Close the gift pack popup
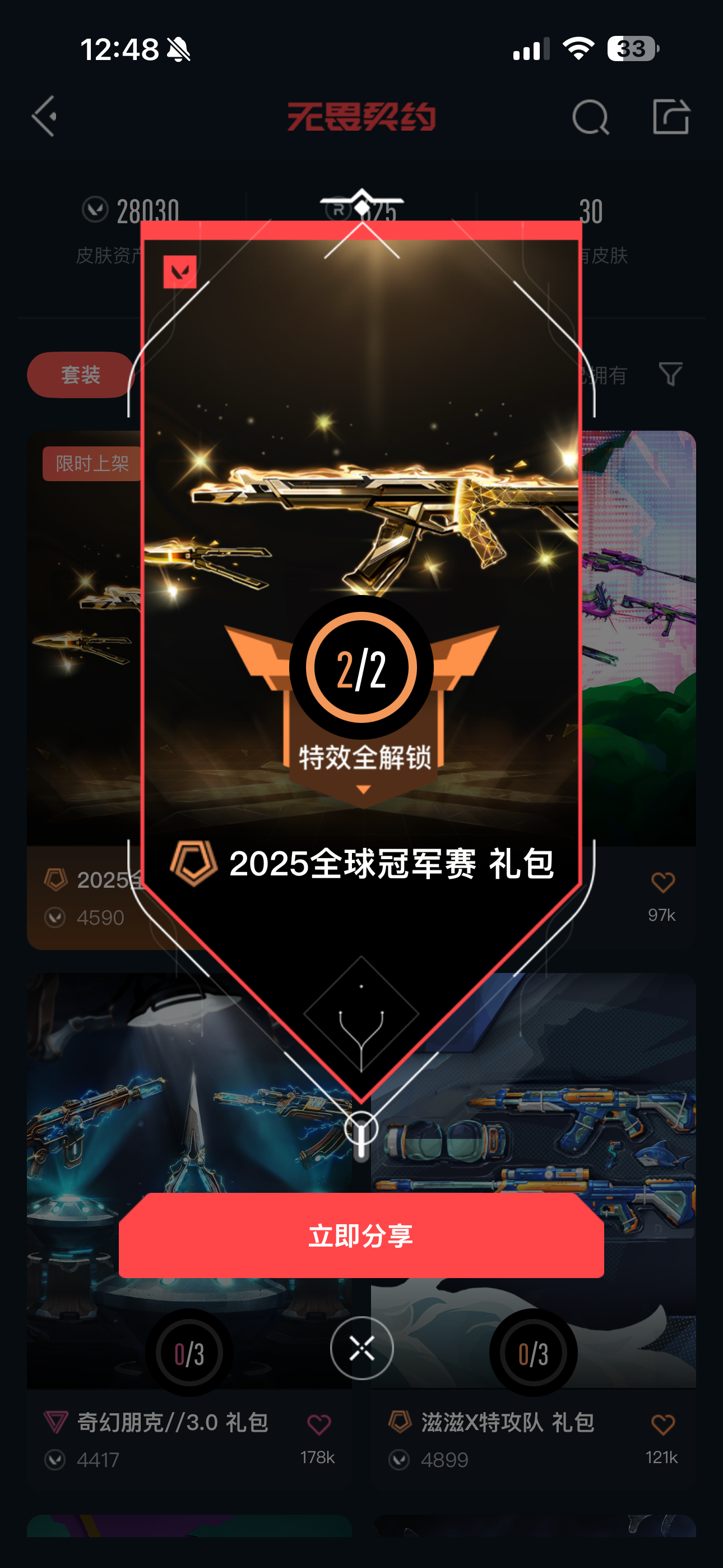This screenshot has width=723, height=1568. click(x=361, y=1348)
